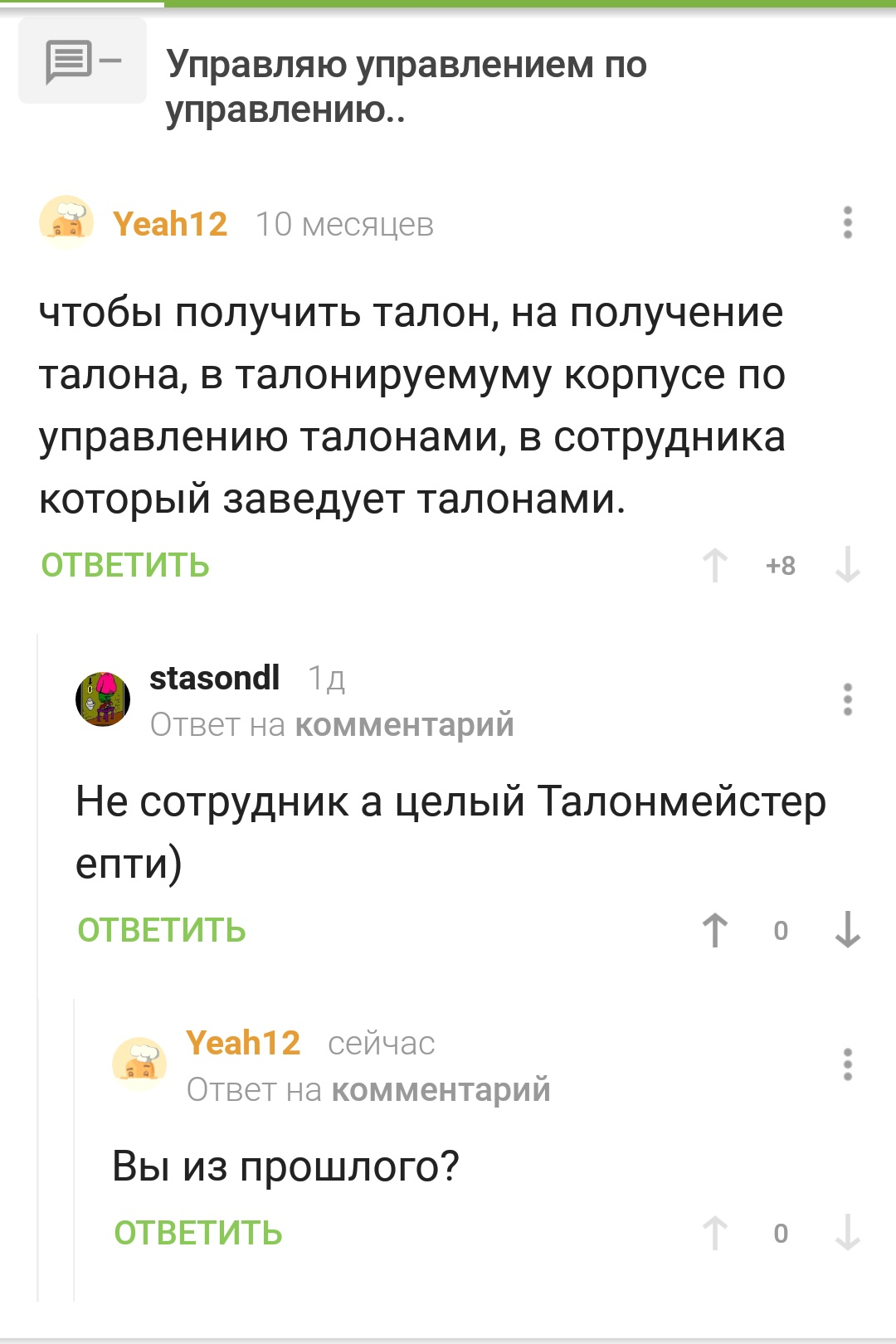Open Yeah12's profile from the top comment
Image resolution: width=896 pixels, height=1344 pixels.
pyautogui.click(x=170, y=224)
